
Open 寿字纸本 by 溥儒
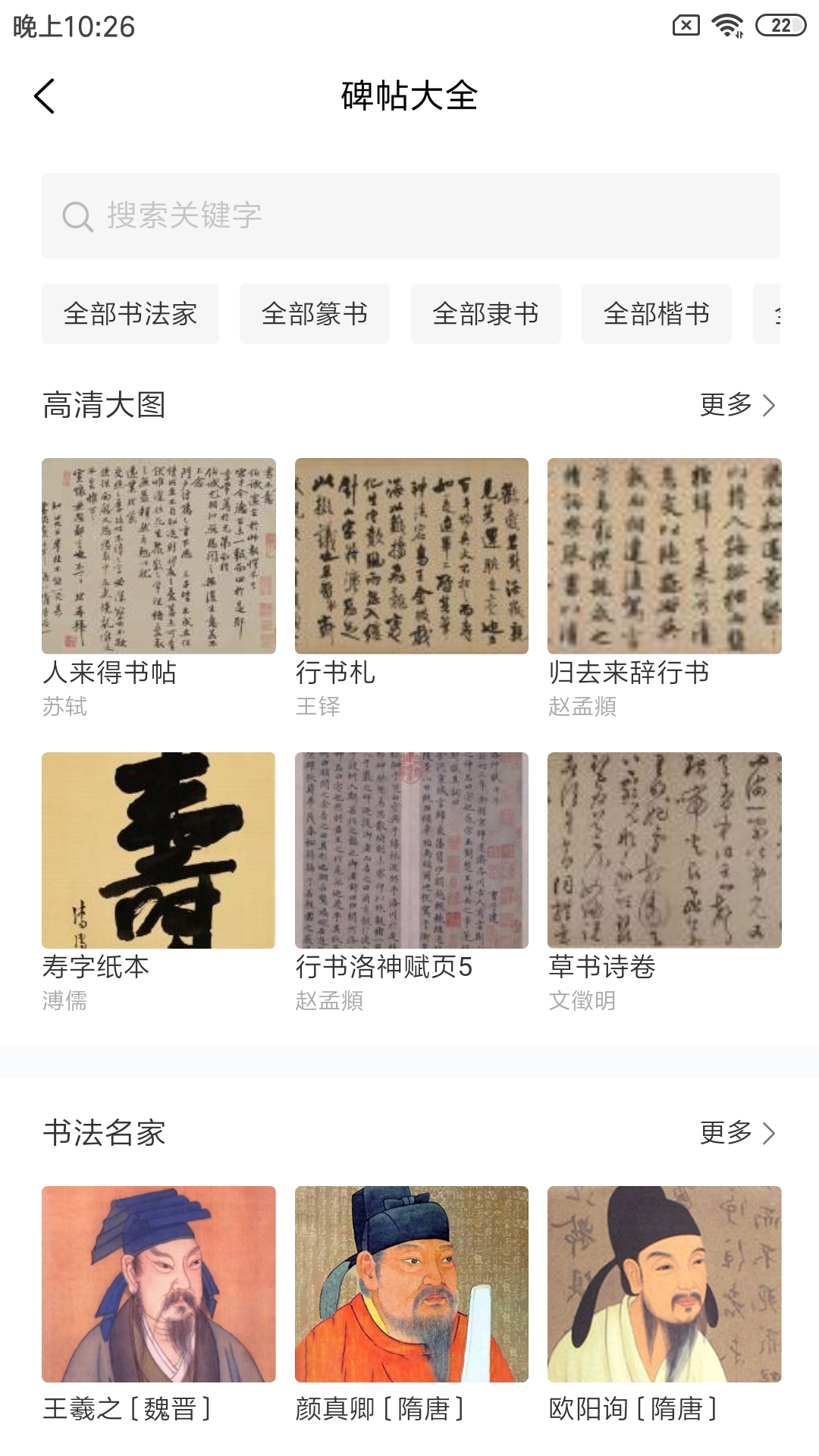pos(158,850)
